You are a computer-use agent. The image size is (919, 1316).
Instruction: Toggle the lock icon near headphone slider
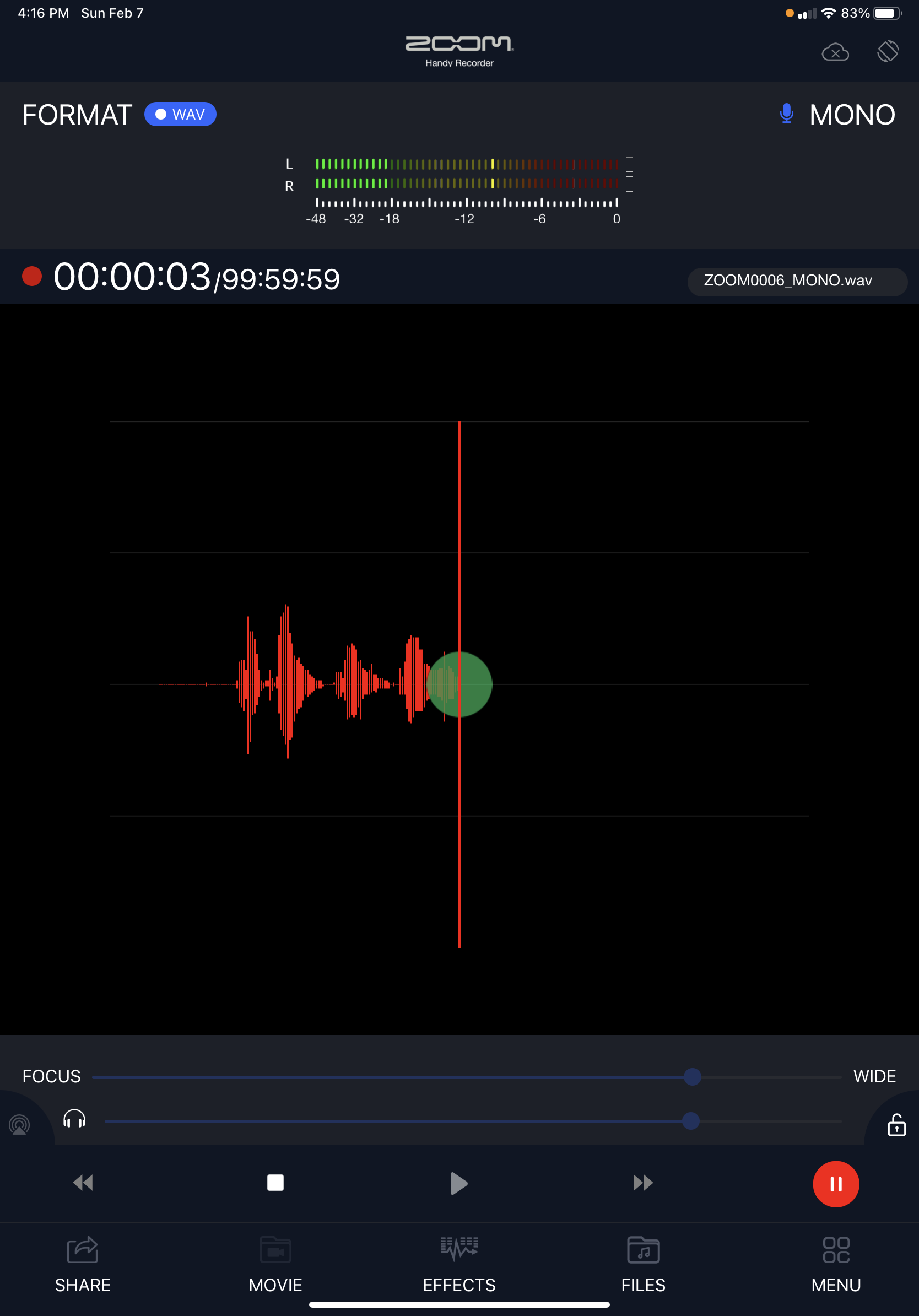tap(897, 1126)
